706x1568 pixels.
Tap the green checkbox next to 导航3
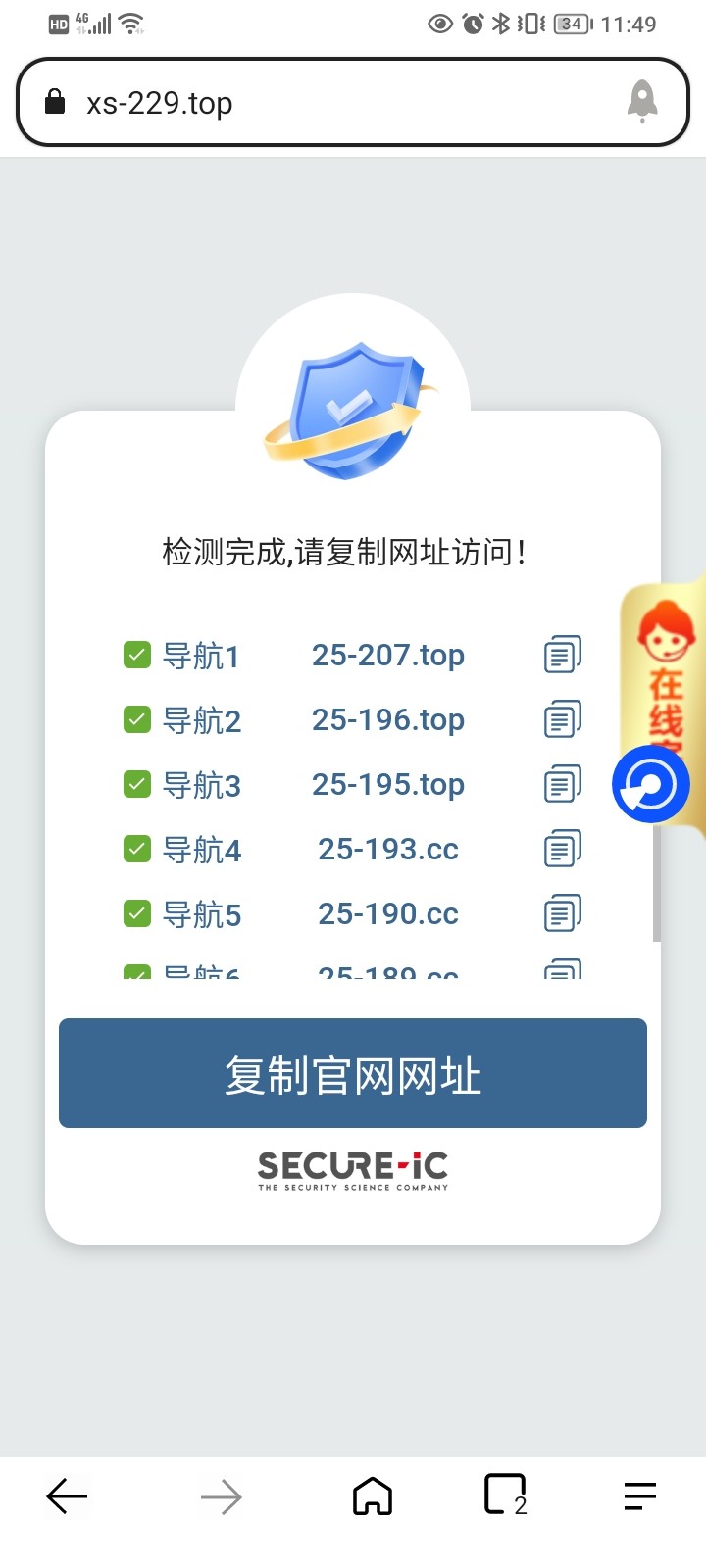[x=136, y=783]
